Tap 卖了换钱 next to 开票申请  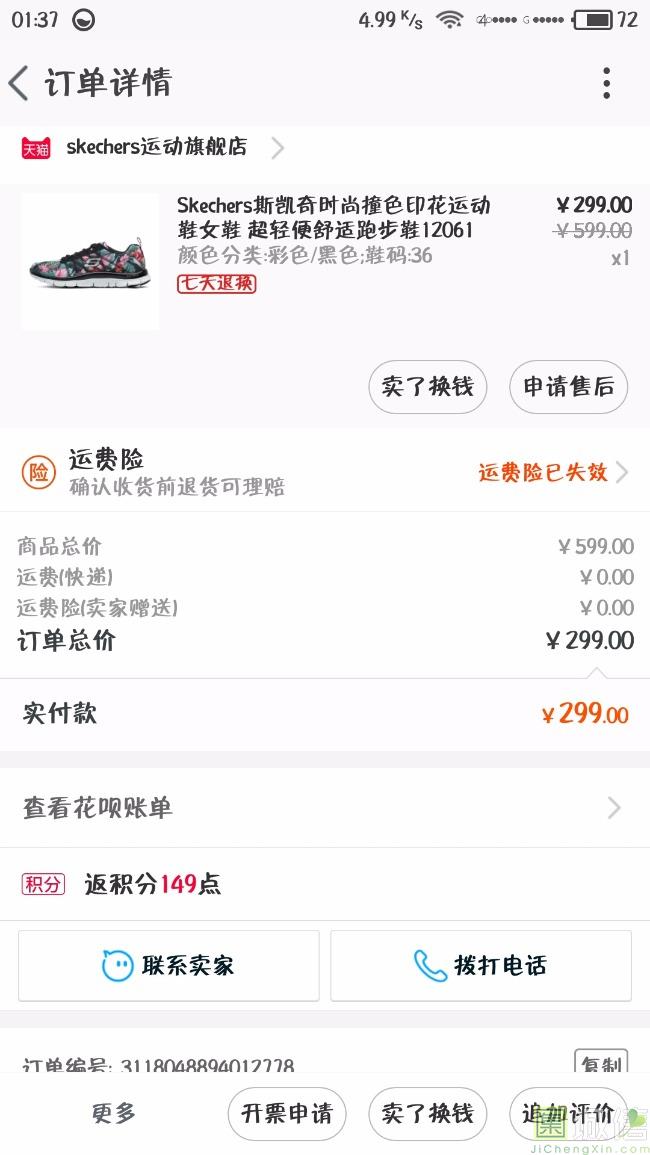coord(427,1113)
